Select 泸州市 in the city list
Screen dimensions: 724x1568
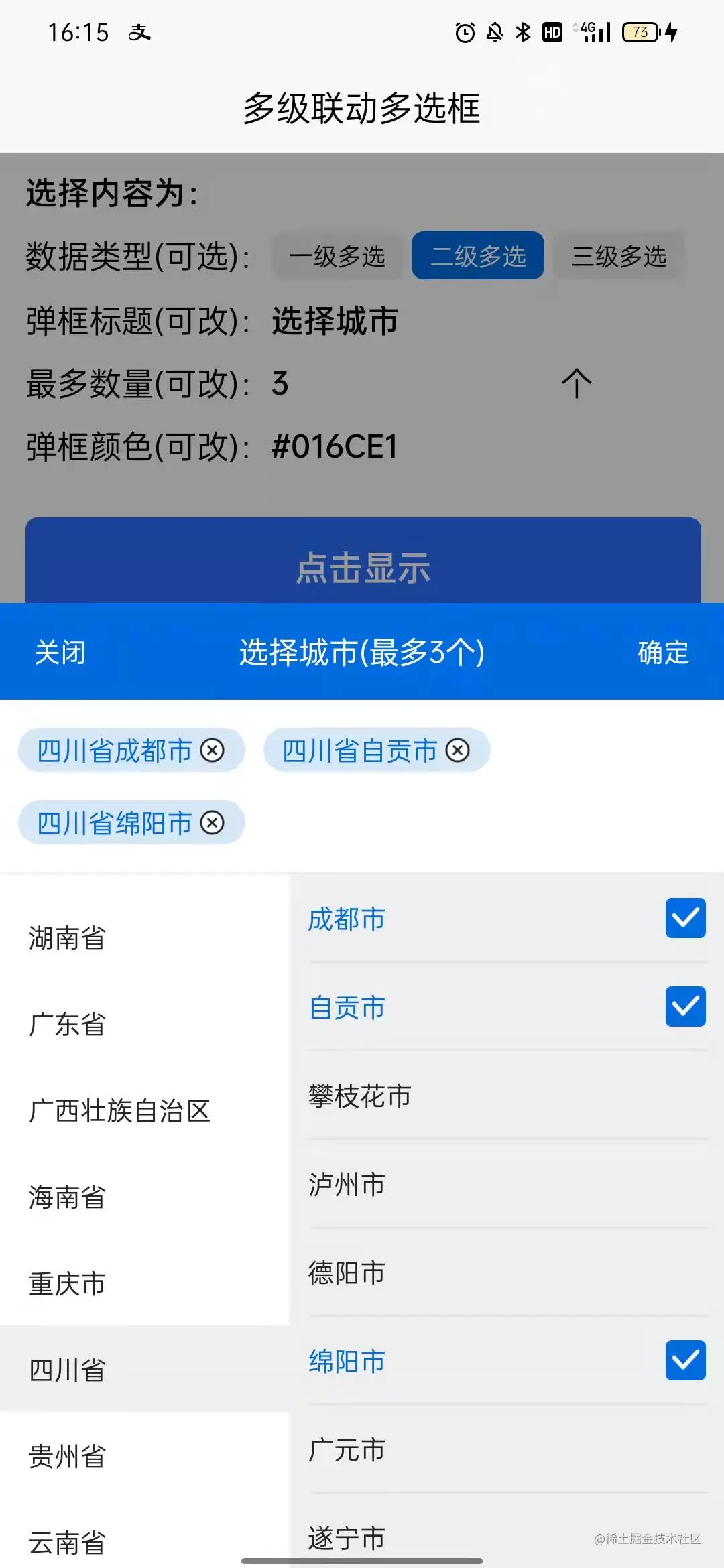coord(347,1185)
